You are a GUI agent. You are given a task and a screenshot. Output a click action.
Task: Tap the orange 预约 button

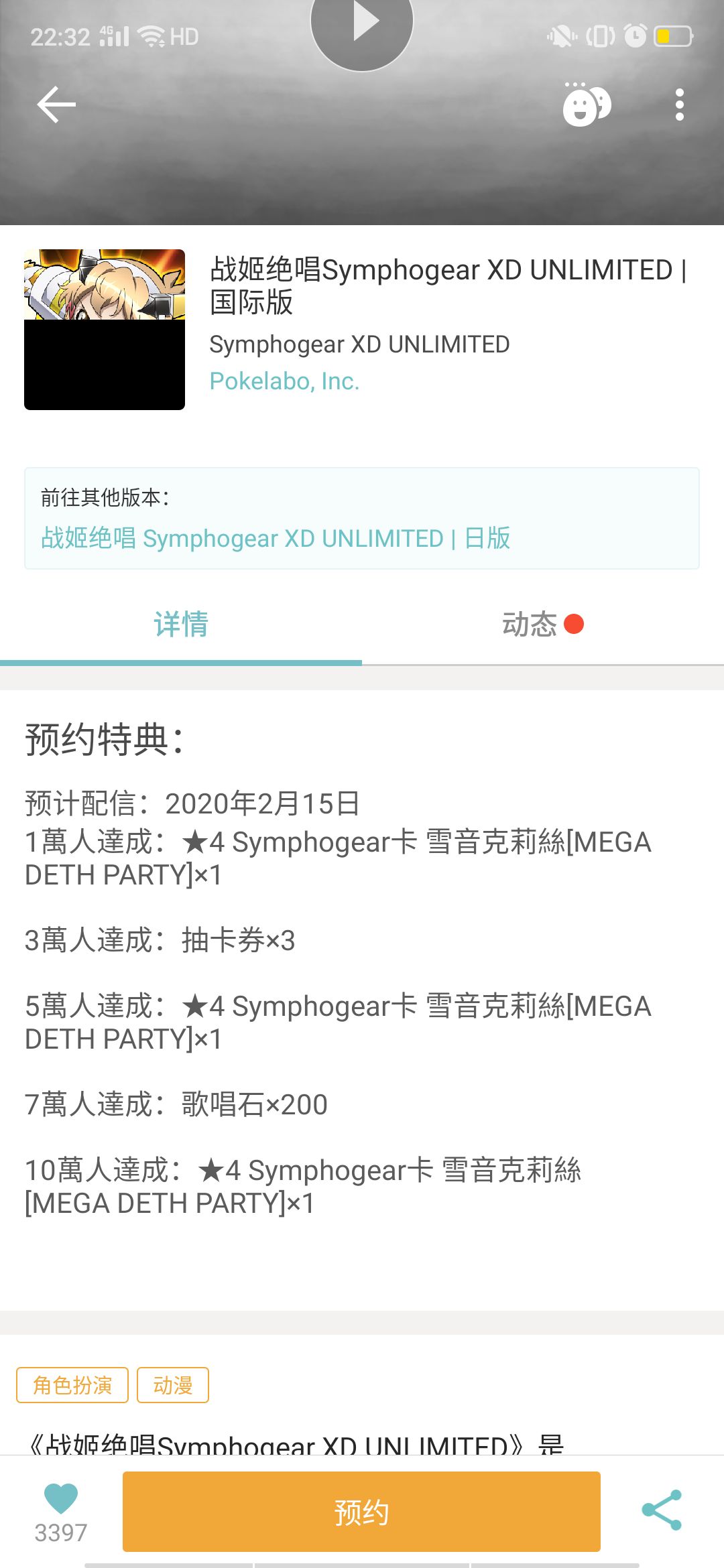361,1512
